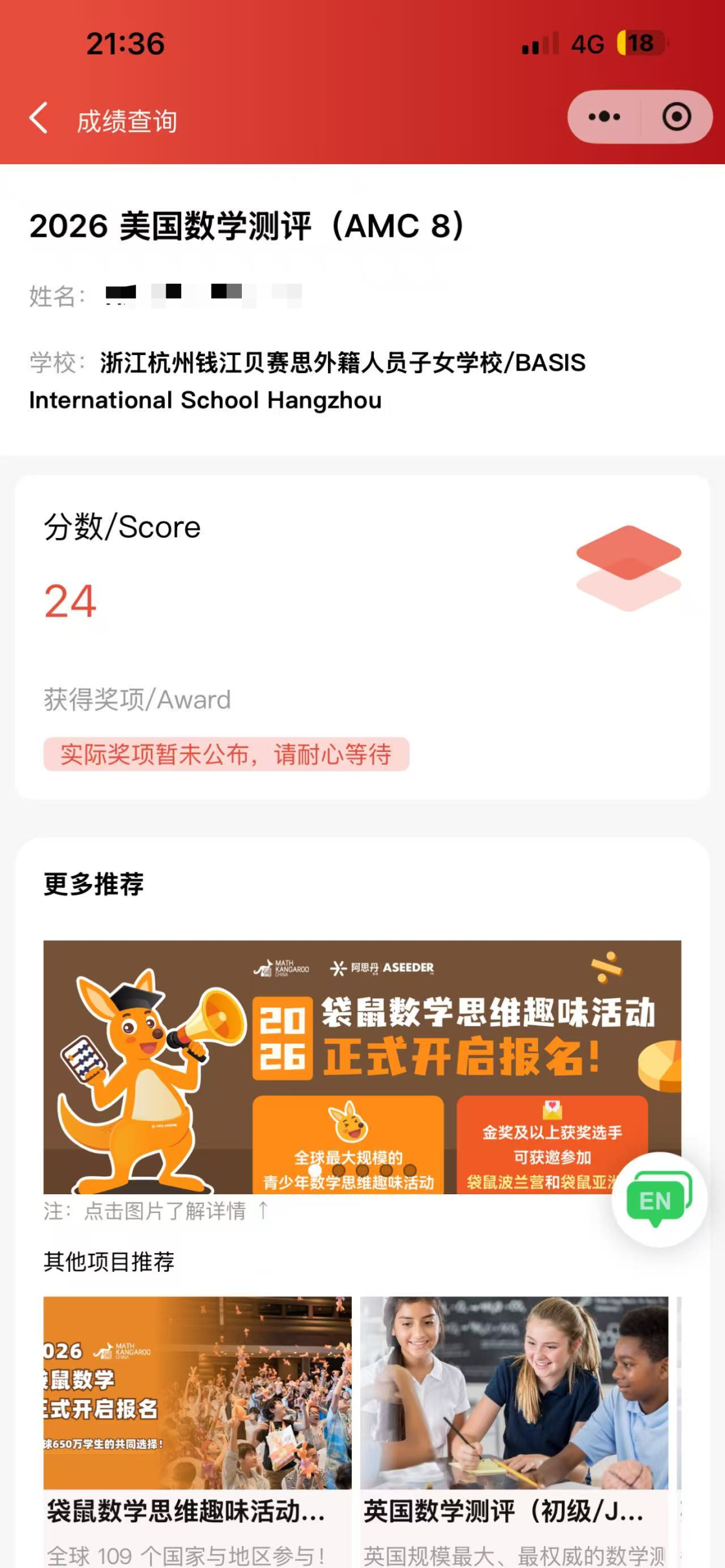Viewport: 725px width, 1568px height.
Task: Close the mini program with the circle button
Action: tap(676, 117)
